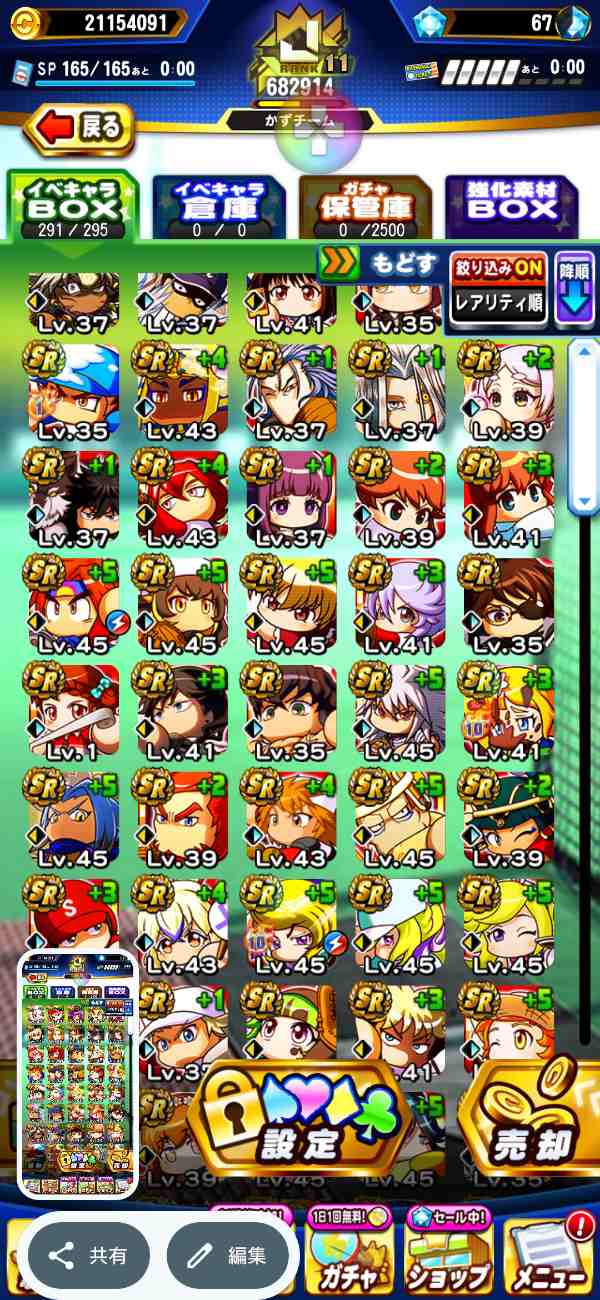This screenshot has width=600, height=1300.
Task: Select the 強化素材BOX tab
Action: (512, 206)
